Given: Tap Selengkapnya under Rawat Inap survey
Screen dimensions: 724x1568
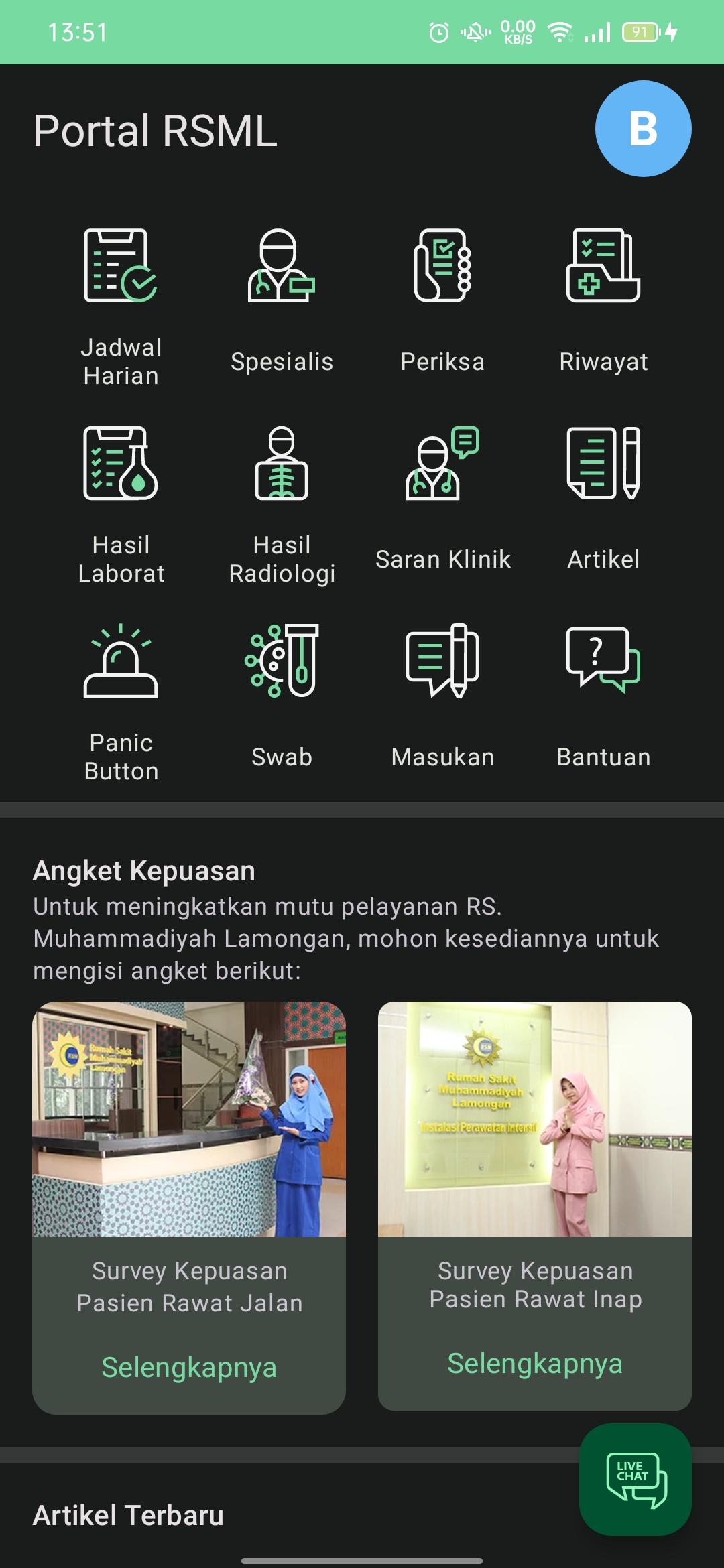Looking at the screenshot, I should point(535,1364).
